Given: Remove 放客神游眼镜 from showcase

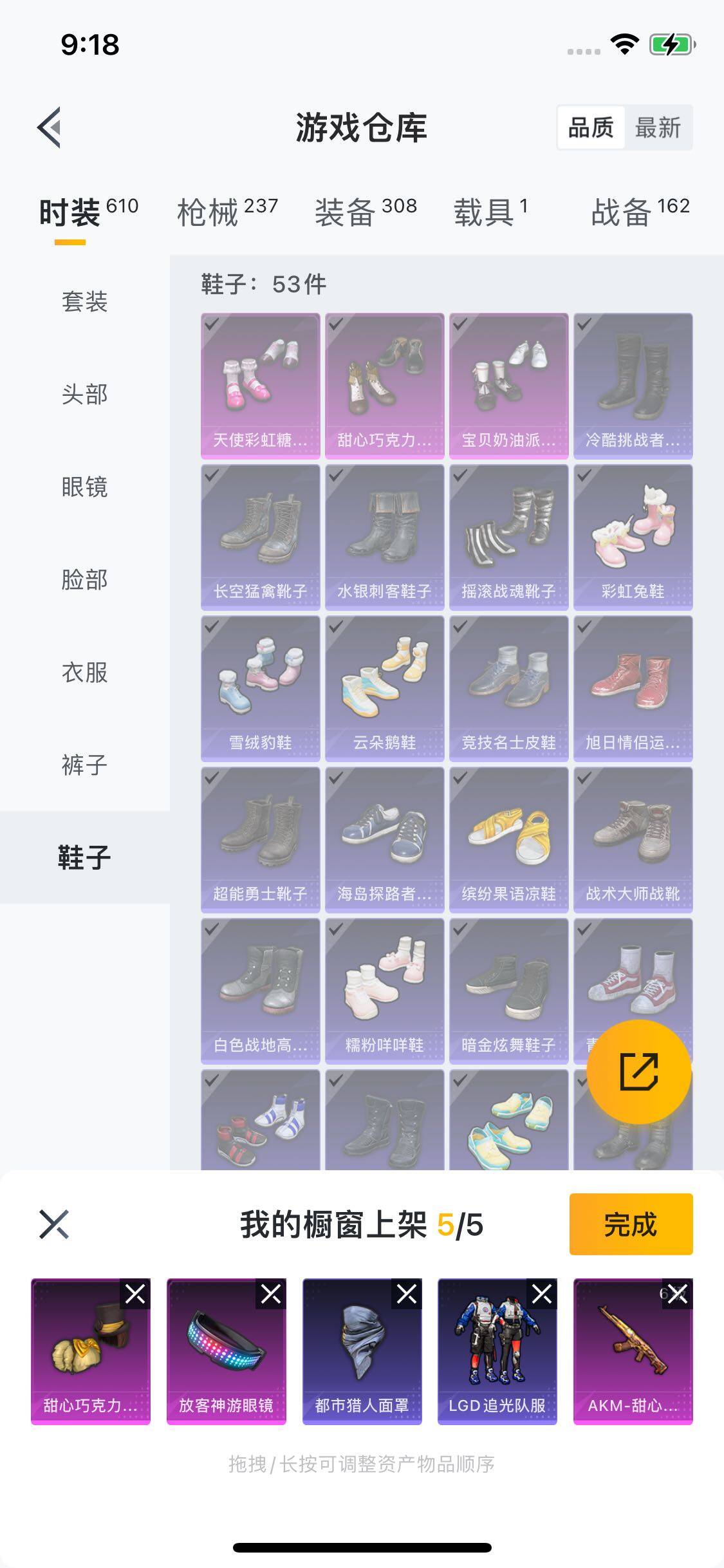Looking at the screenshot, I should (x=271, y=1294).
